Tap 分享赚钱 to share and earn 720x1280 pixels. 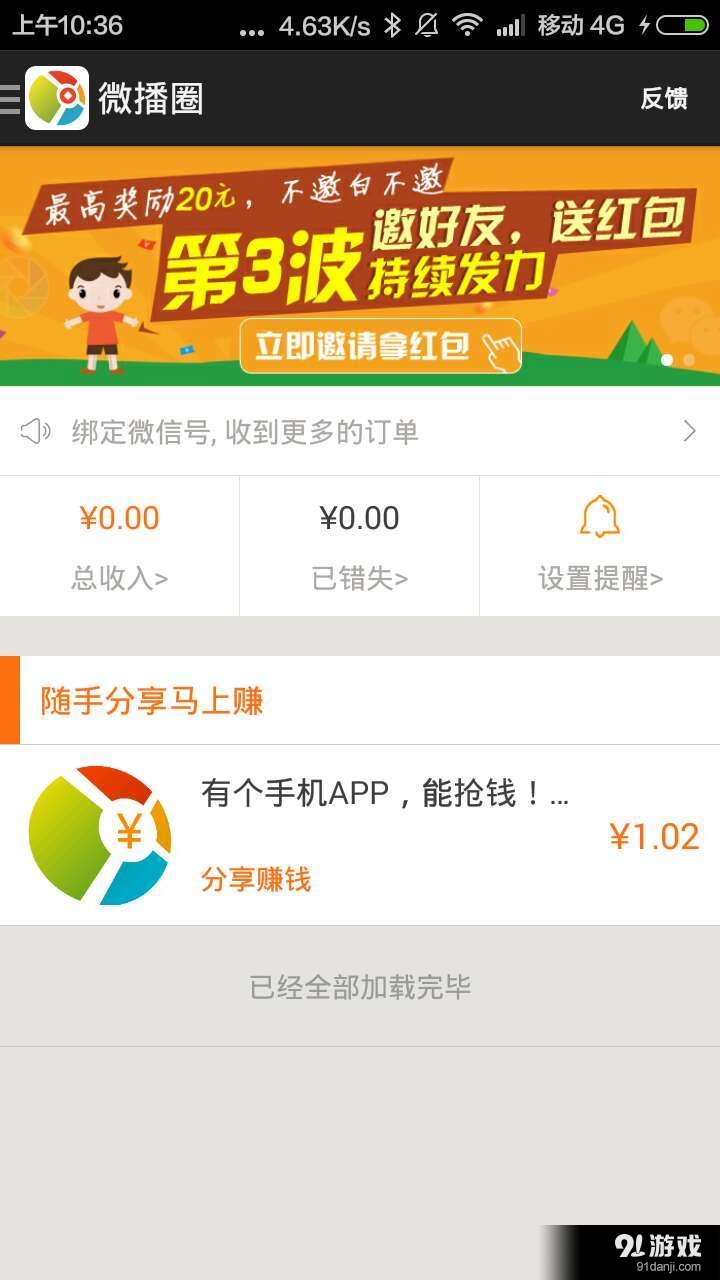click(x=256, y=880)
